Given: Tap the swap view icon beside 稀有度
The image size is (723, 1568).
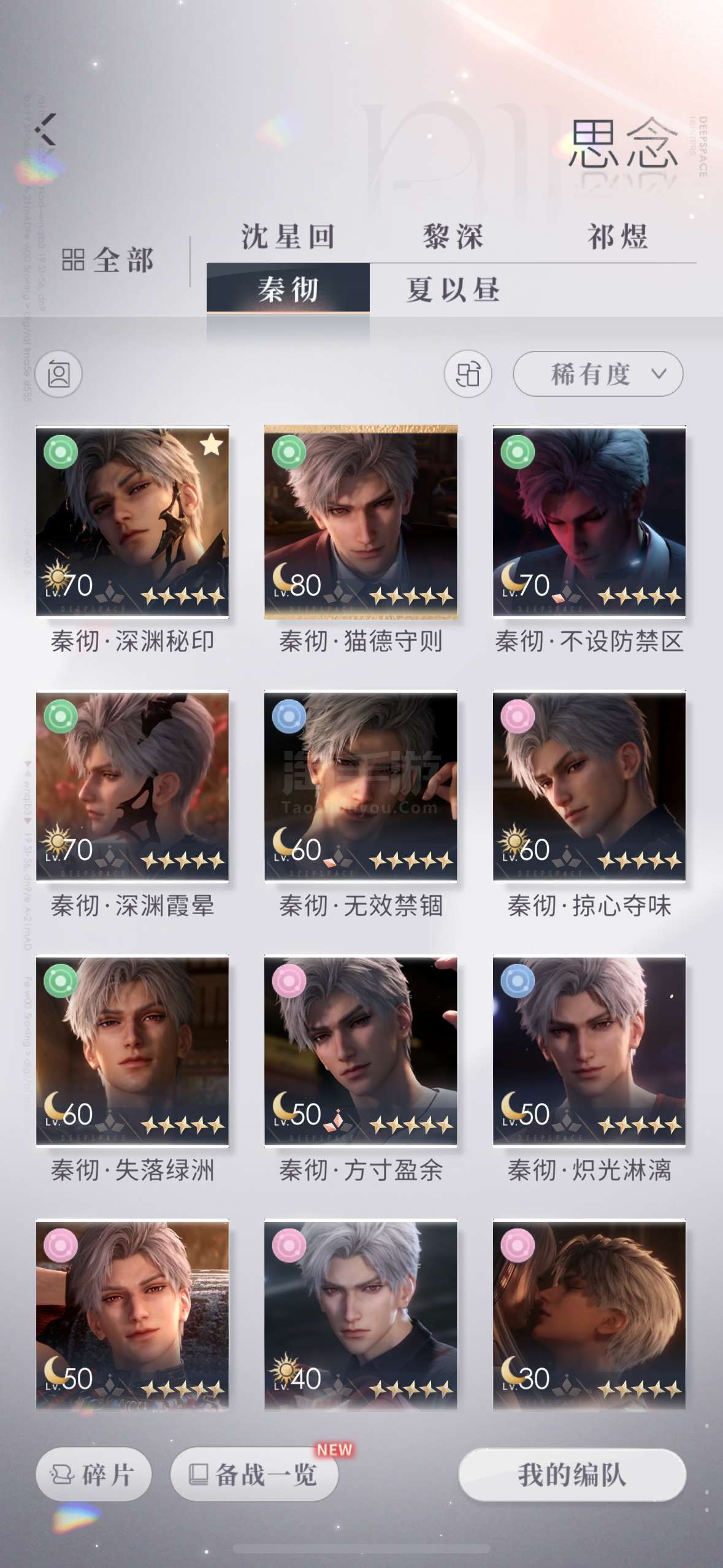Looking at the screenshot, I should (x=468, y=374).
